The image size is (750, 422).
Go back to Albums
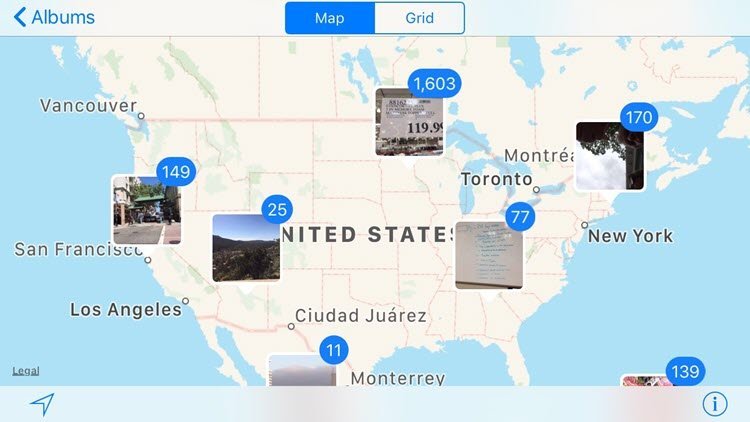55,18
